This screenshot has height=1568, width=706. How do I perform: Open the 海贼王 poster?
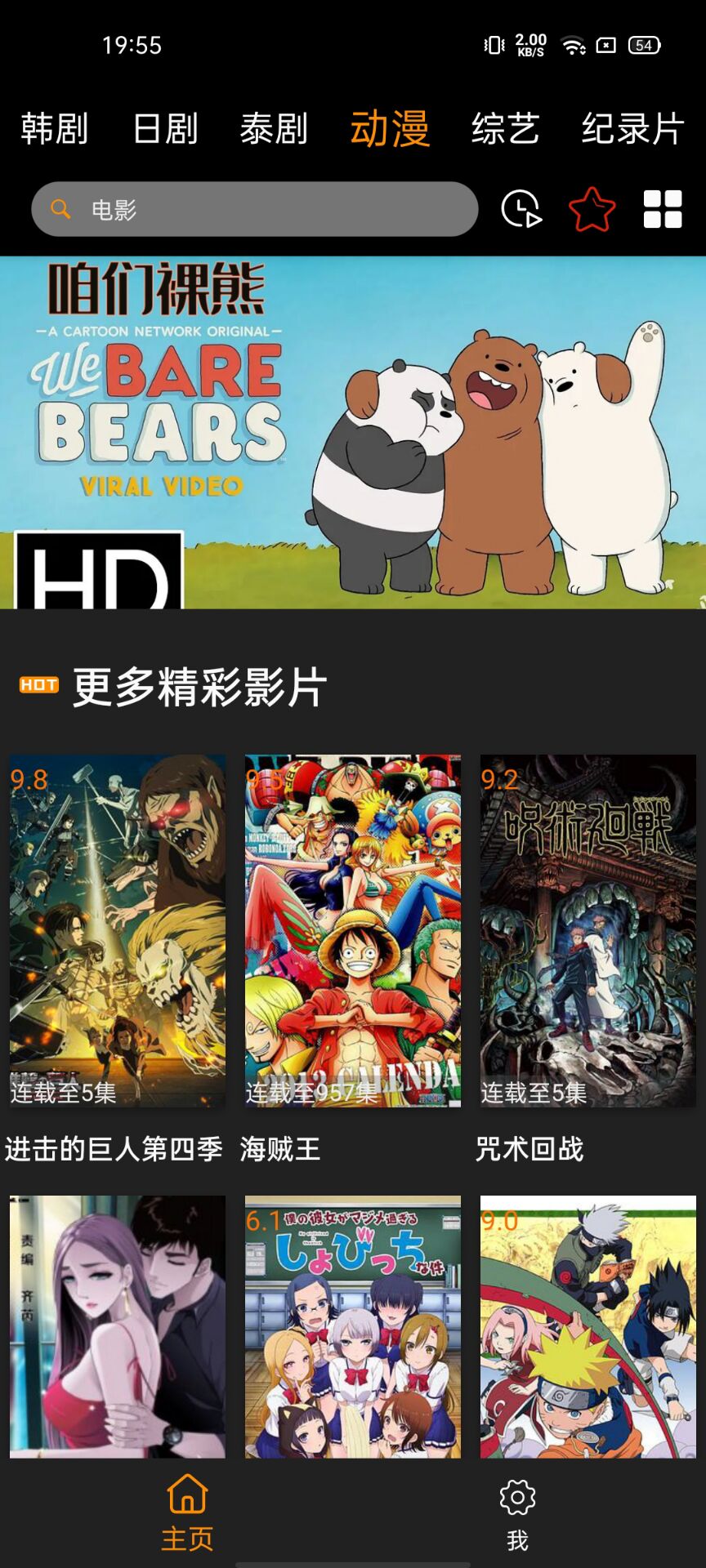(x=353, y=931)
